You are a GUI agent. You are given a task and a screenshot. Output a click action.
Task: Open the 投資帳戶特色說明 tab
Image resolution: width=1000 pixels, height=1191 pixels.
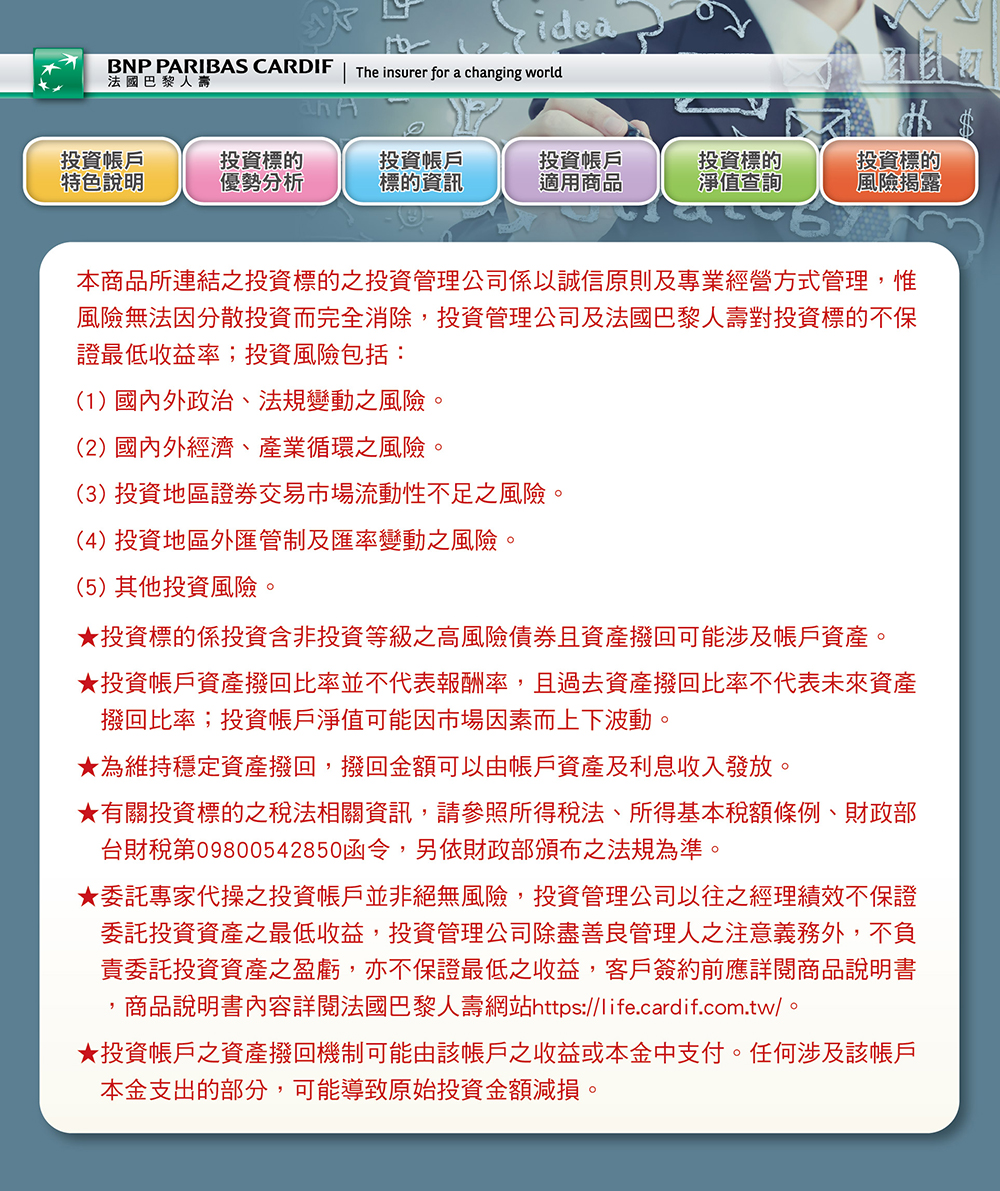coord(102,171)
